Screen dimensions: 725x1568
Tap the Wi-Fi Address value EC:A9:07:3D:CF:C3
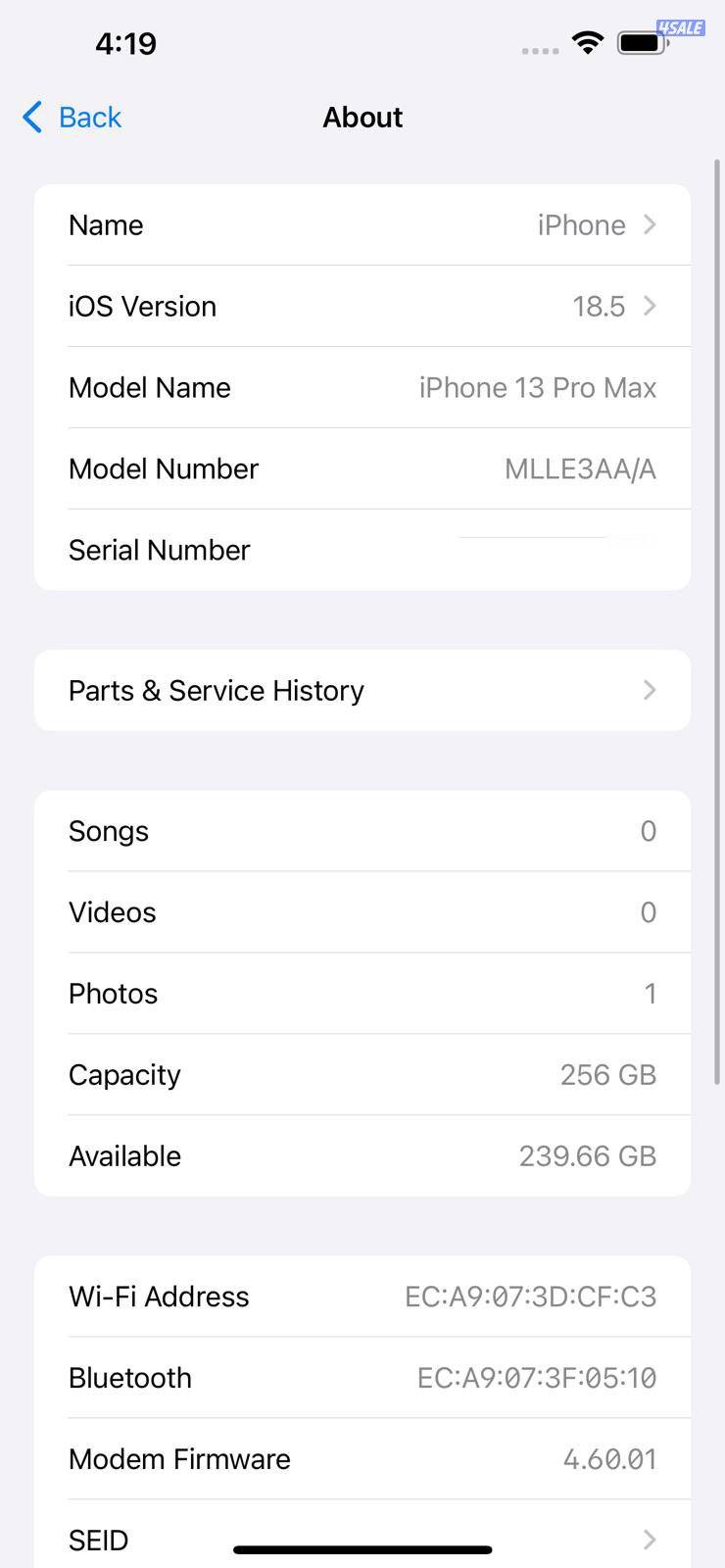(531, 1296)
